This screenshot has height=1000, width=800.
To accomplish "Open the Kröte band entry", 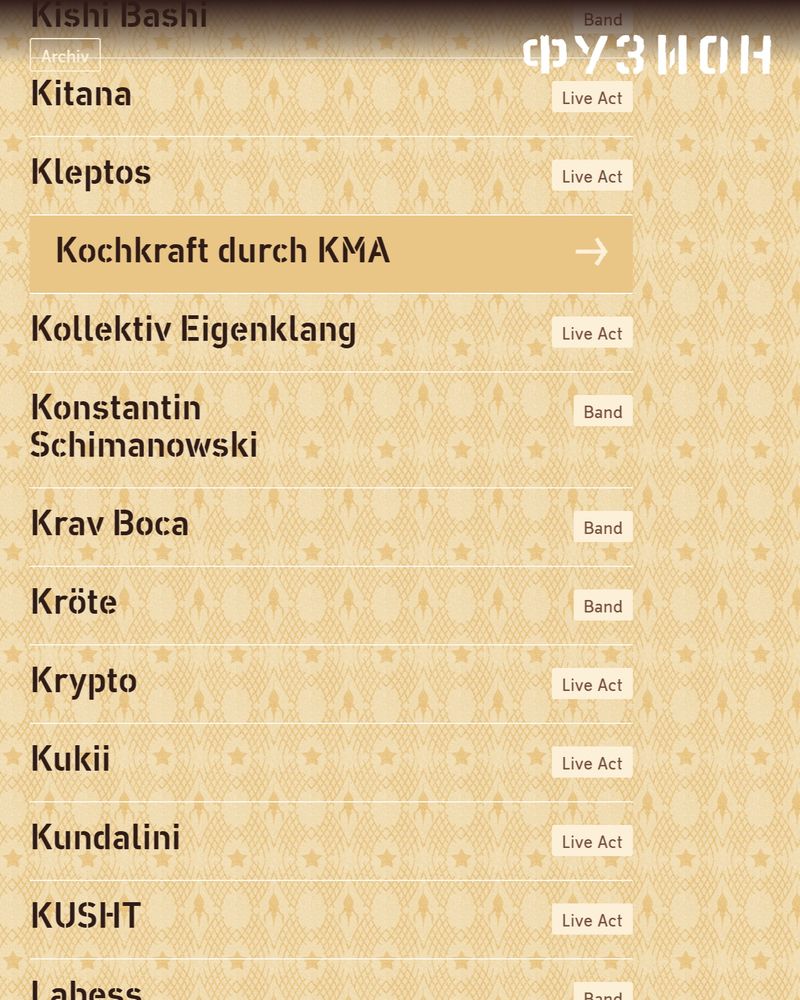I will click(x=331, y=606).
